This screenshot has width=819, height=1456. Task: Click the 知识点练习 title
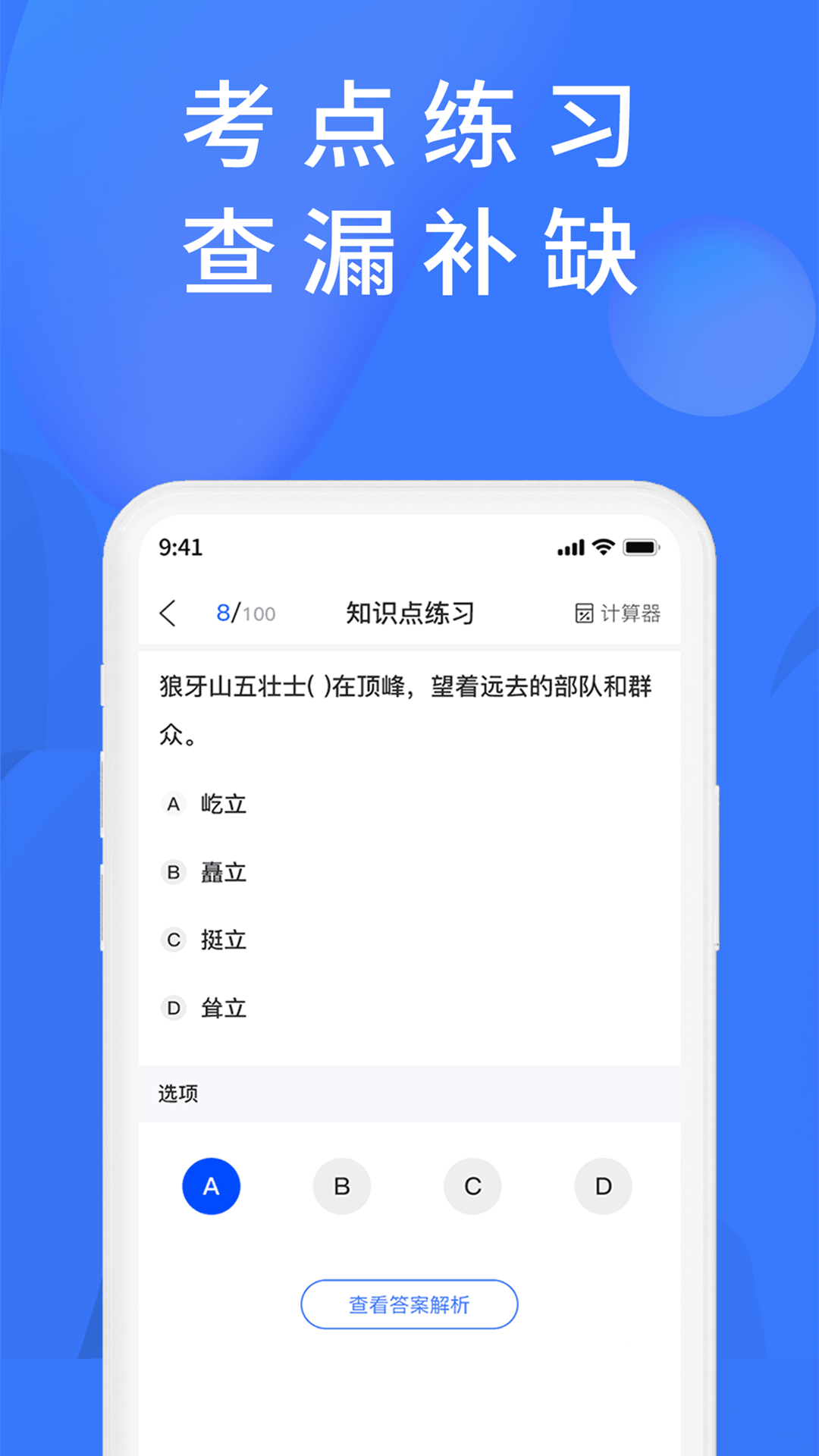409,614
